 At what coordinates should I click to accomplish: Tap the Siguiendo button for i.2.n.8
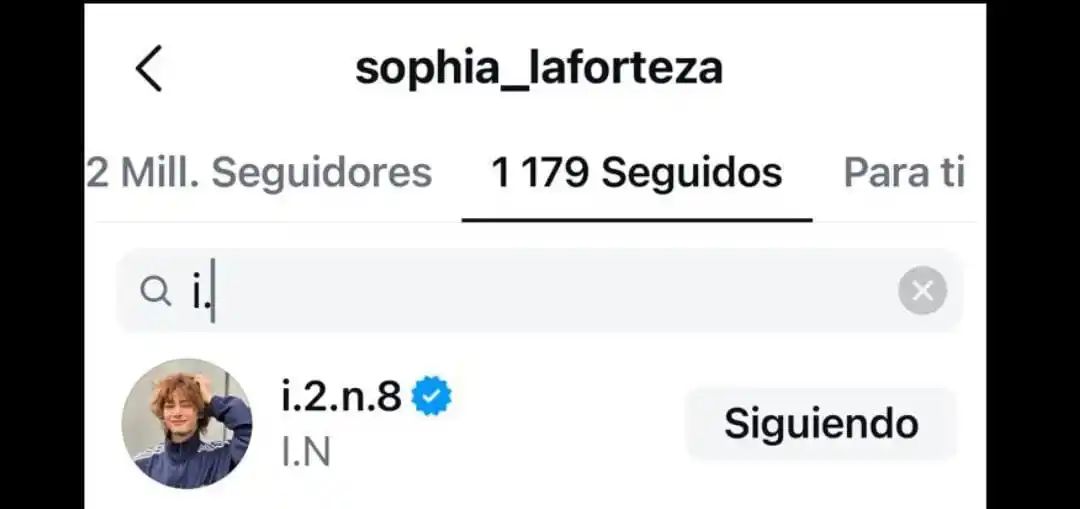point(821,423)
